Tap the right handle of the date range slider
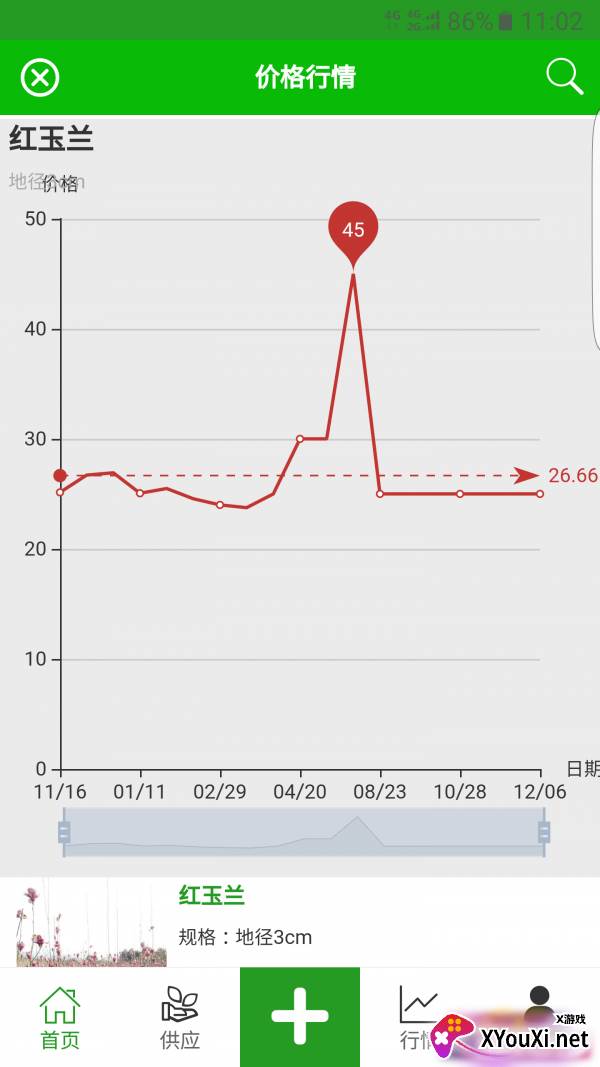The image size is (600, 1067). tap(544, 832)
